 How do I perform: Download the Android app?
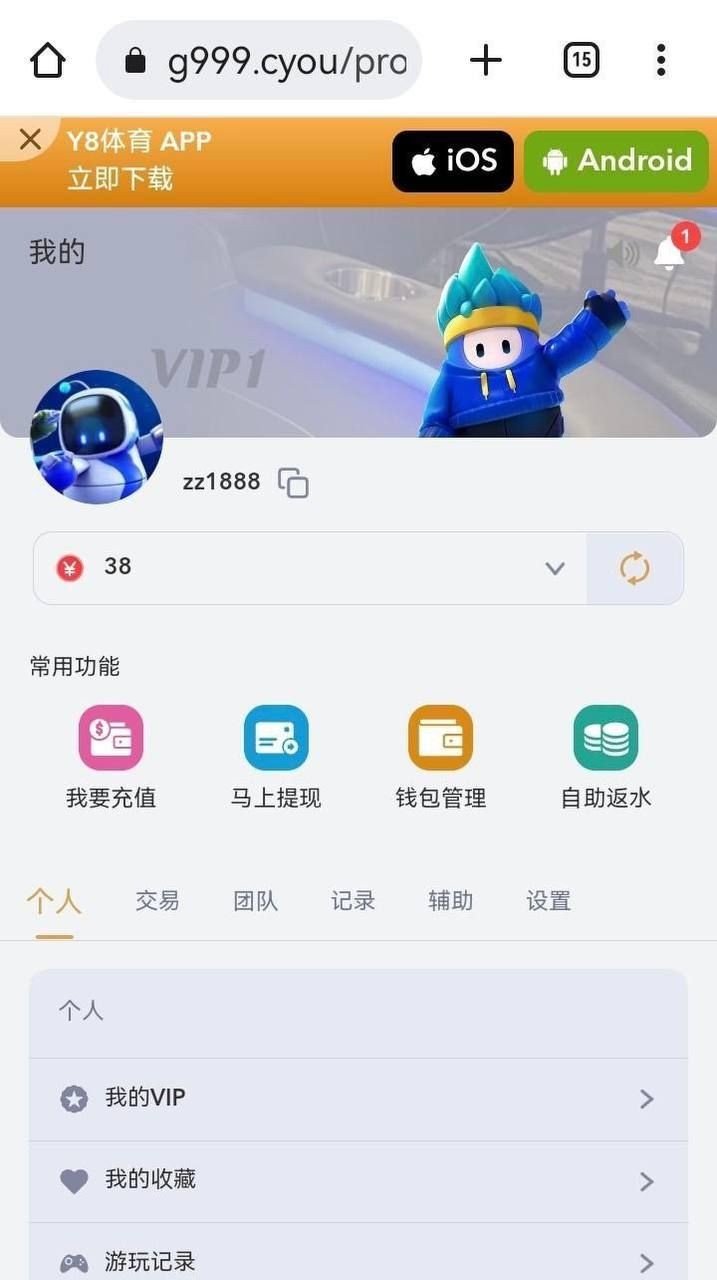(616, 161)
